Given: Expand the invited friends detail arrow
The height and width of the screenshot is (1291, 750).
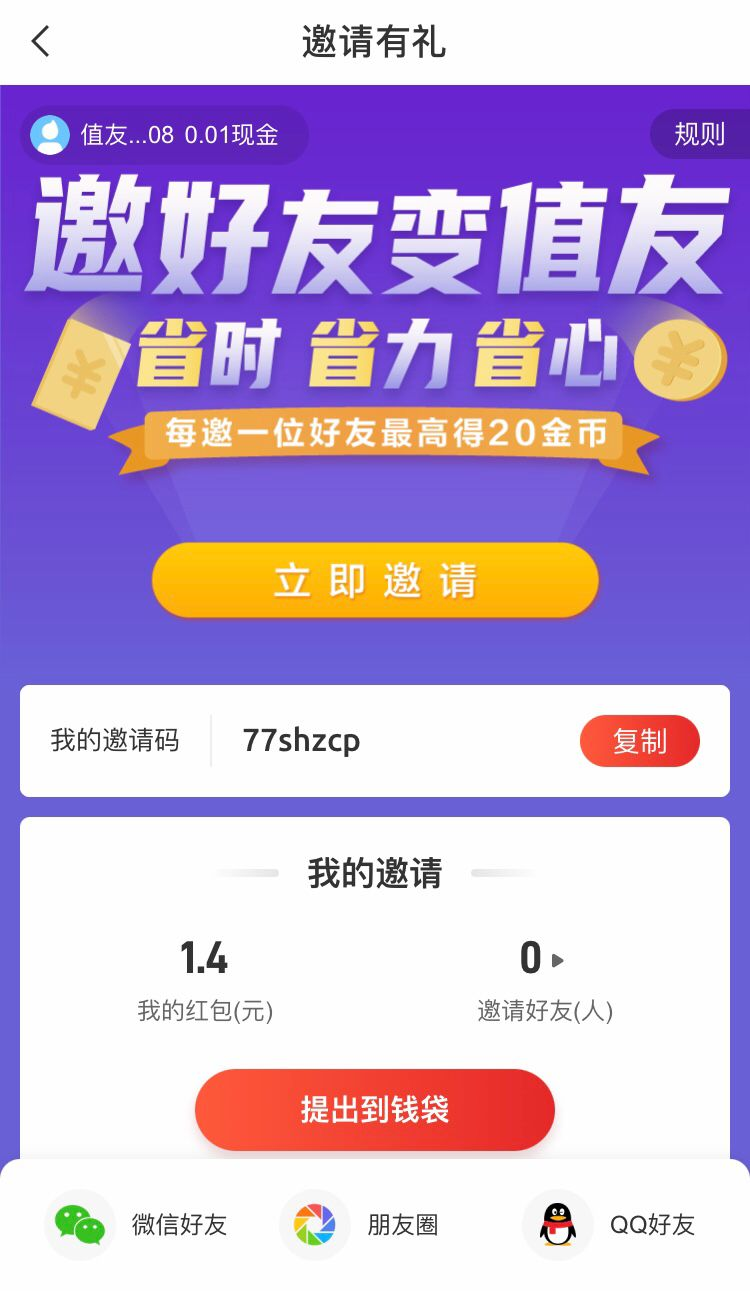Looking at the screenshot, I should 558,958.
